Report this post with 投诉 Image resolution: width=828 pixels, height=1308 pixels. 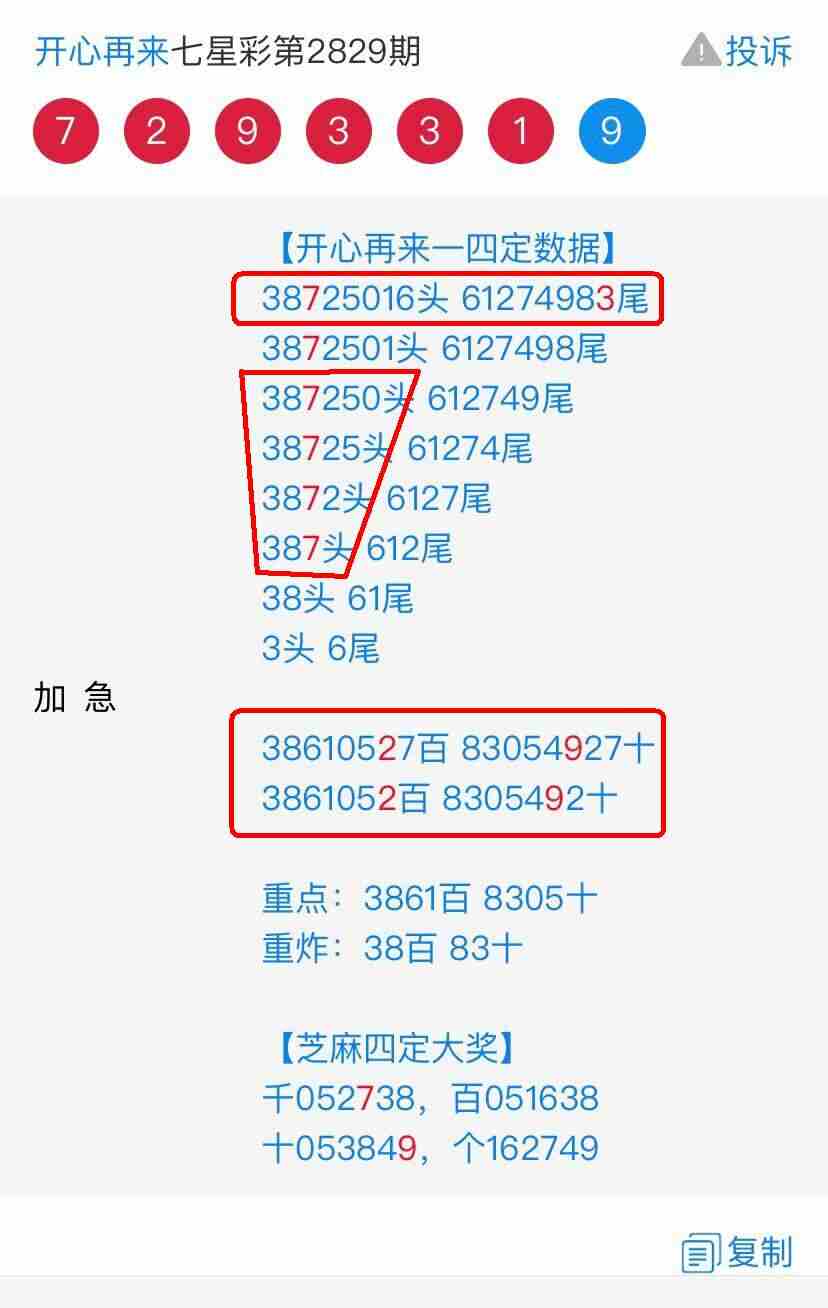[x=737, y=51]
